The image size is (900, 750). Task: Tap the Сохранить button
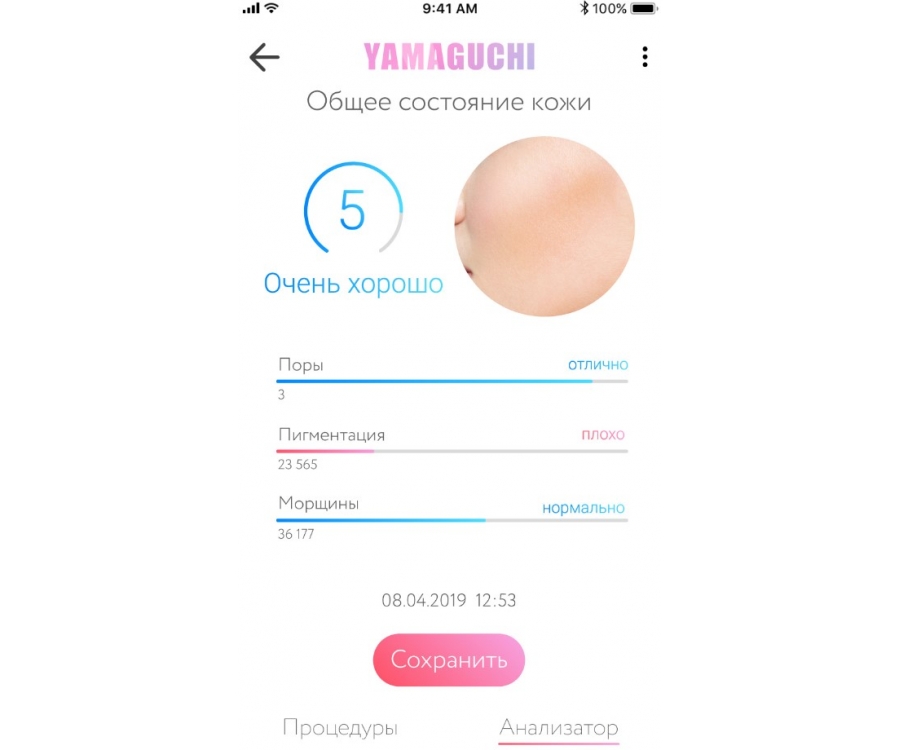tap(449, 660)
